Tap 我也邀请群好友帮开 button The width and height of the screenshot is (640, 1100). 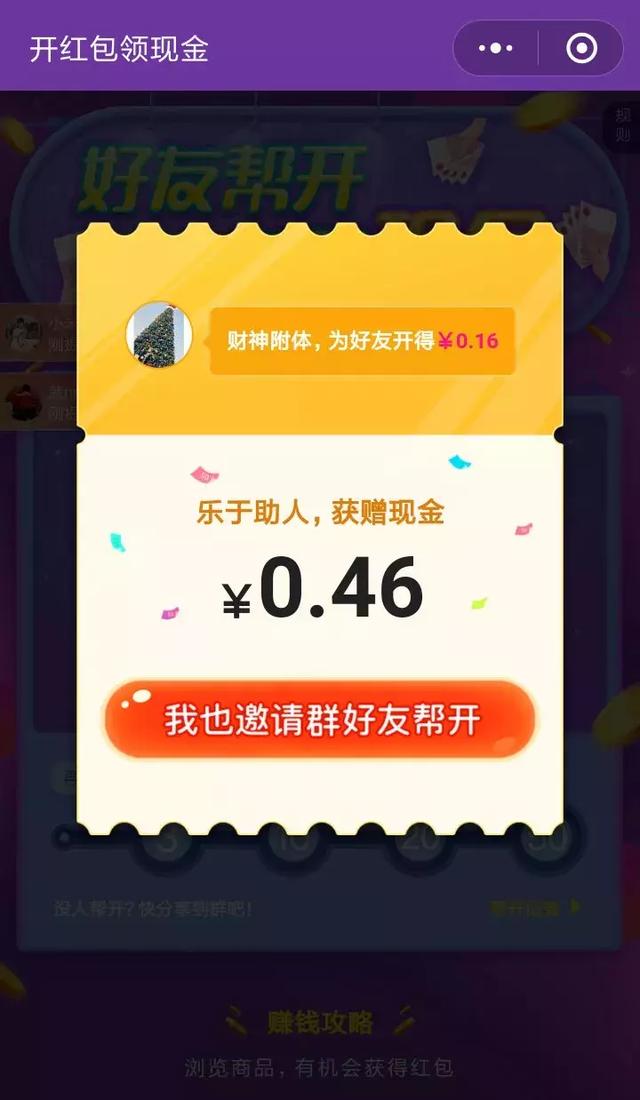320,720
